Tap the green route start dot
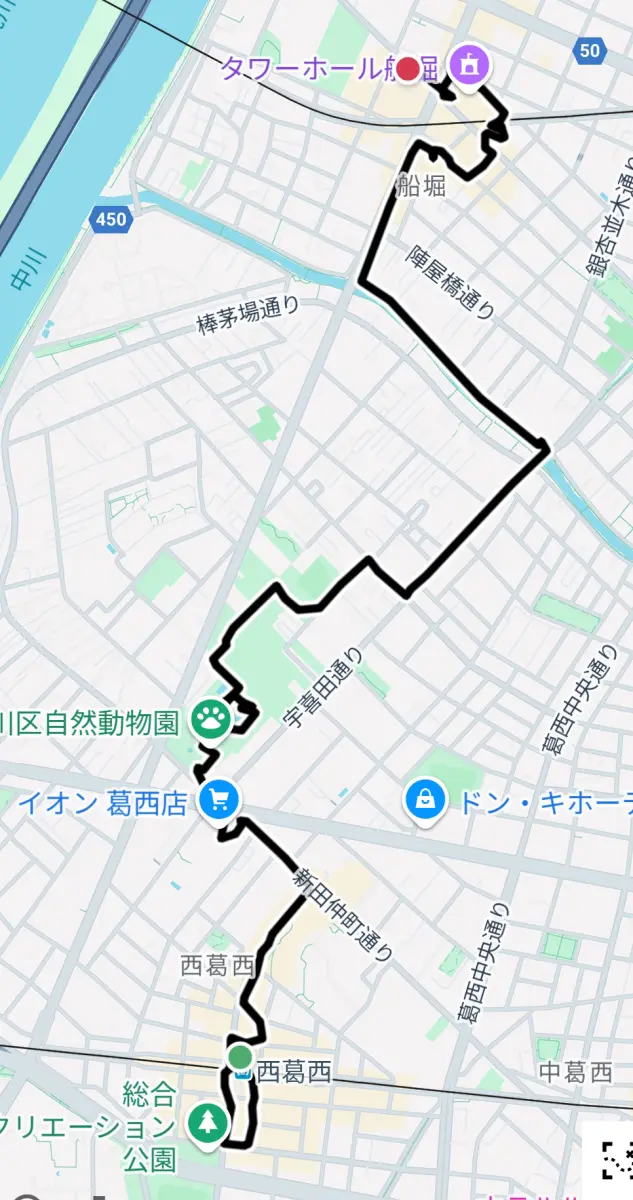The image size is (633, 1200). [x=240, y=1056]
